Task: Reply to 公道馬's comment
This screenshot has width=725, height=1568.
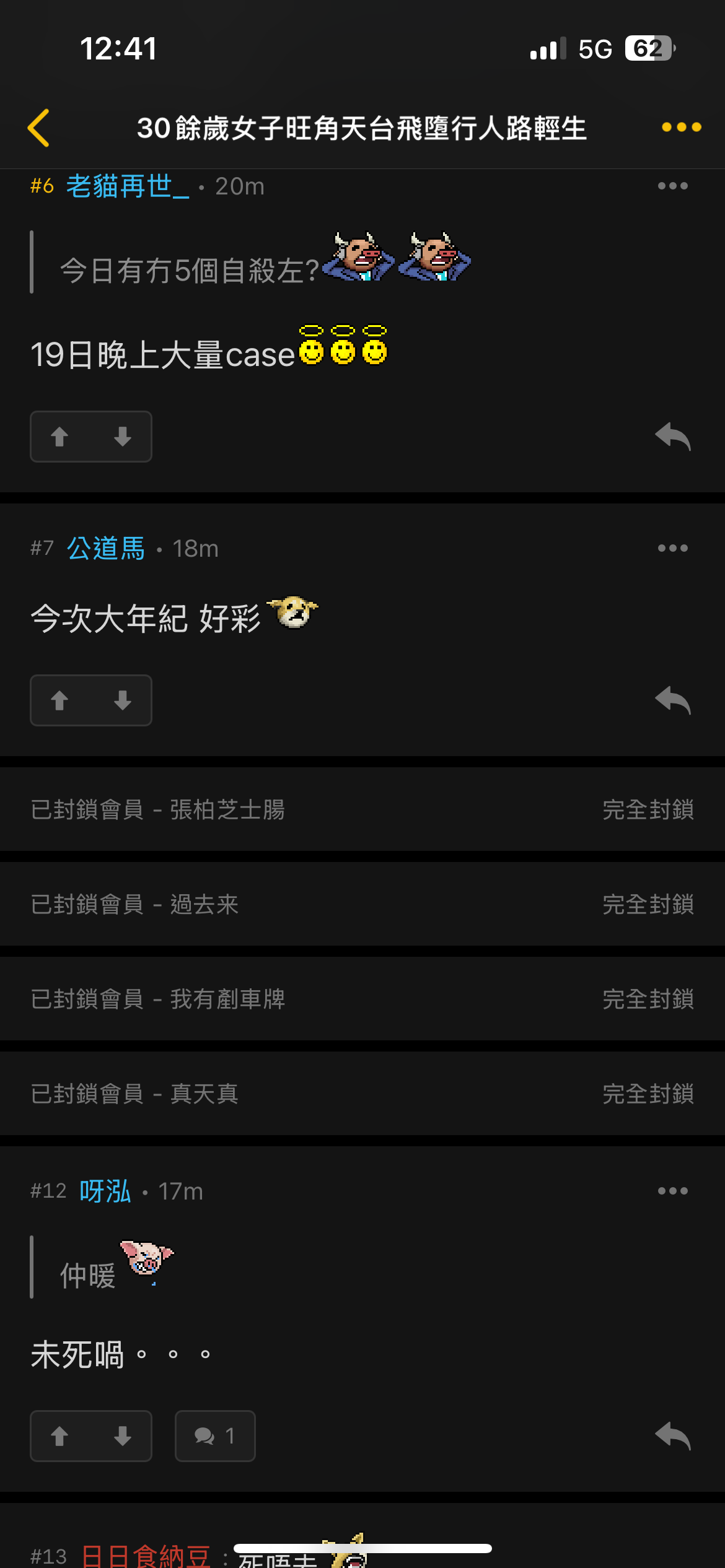Action: click(672, 700)
